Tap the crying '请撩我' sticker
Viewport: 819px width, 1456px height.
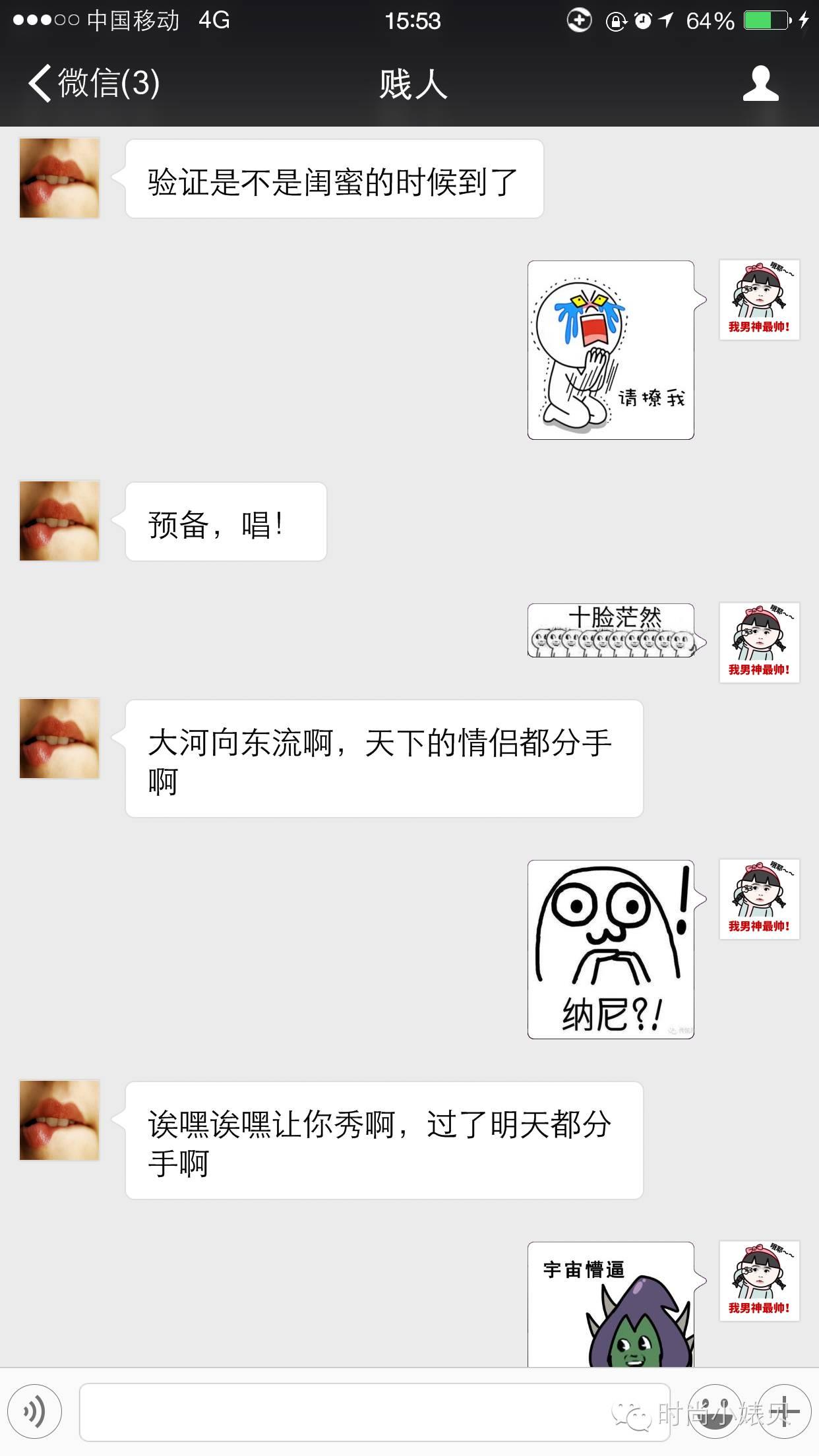pos(610,348)
